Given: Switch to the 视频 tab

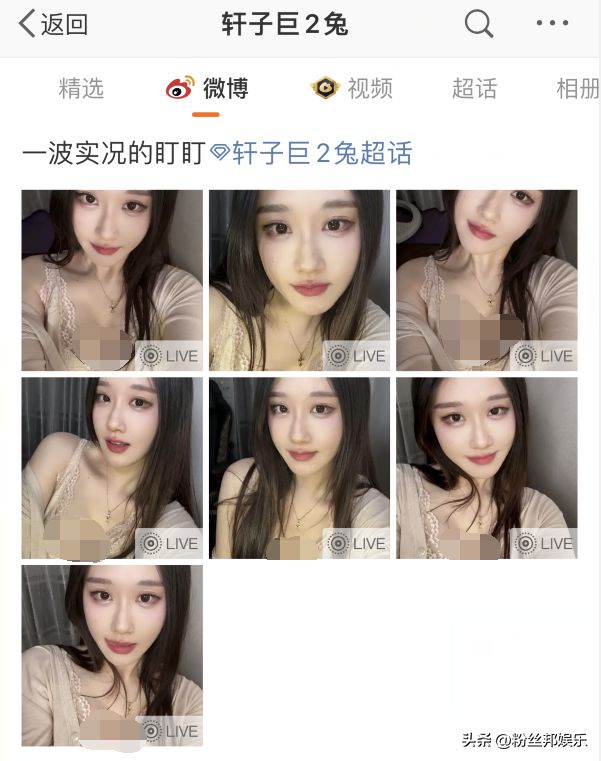Looking at the screenshot, I should (x=353, y=88).
